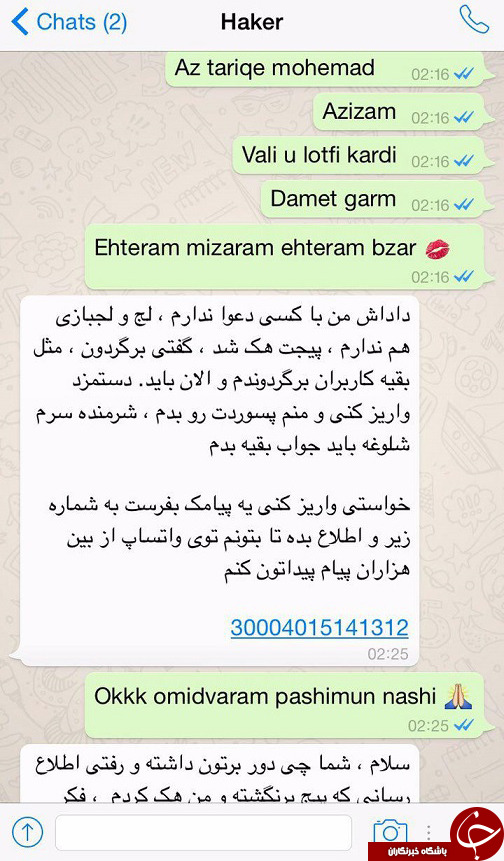Open the attachment upload arrow button
The height and width of the screenshot is (861, 504).
[27, 832]
